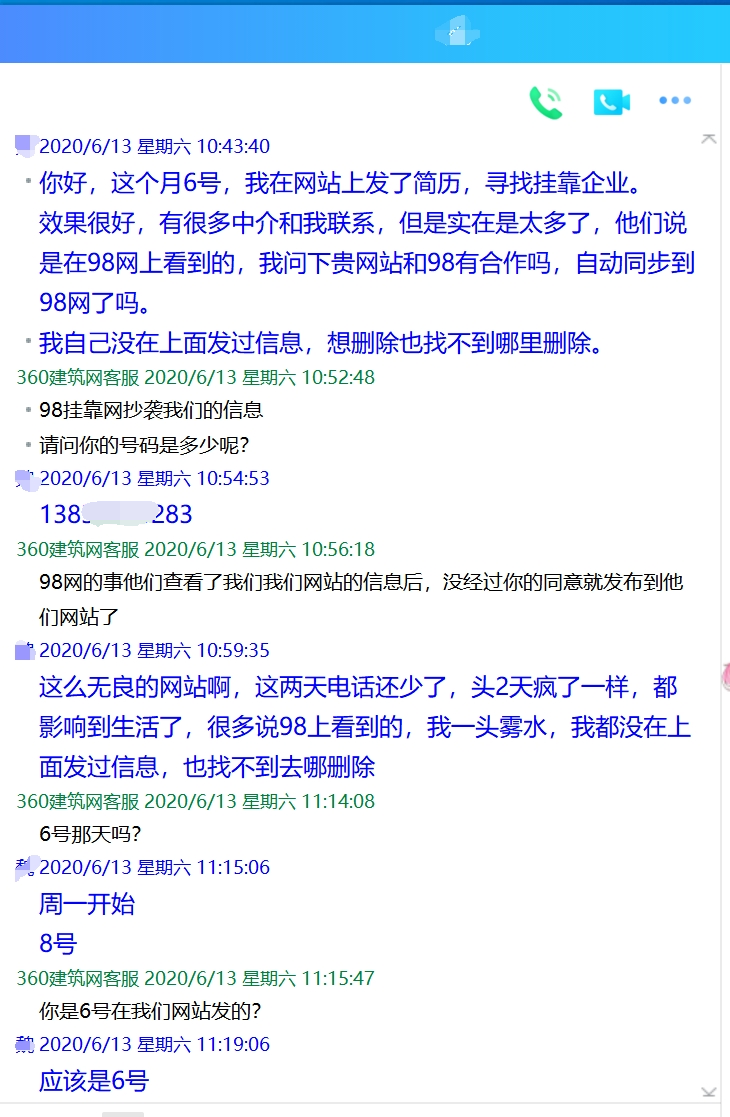730x1117 pixels.
Task: Open the three-dot more options menu
Action: [x=675, y=101]
